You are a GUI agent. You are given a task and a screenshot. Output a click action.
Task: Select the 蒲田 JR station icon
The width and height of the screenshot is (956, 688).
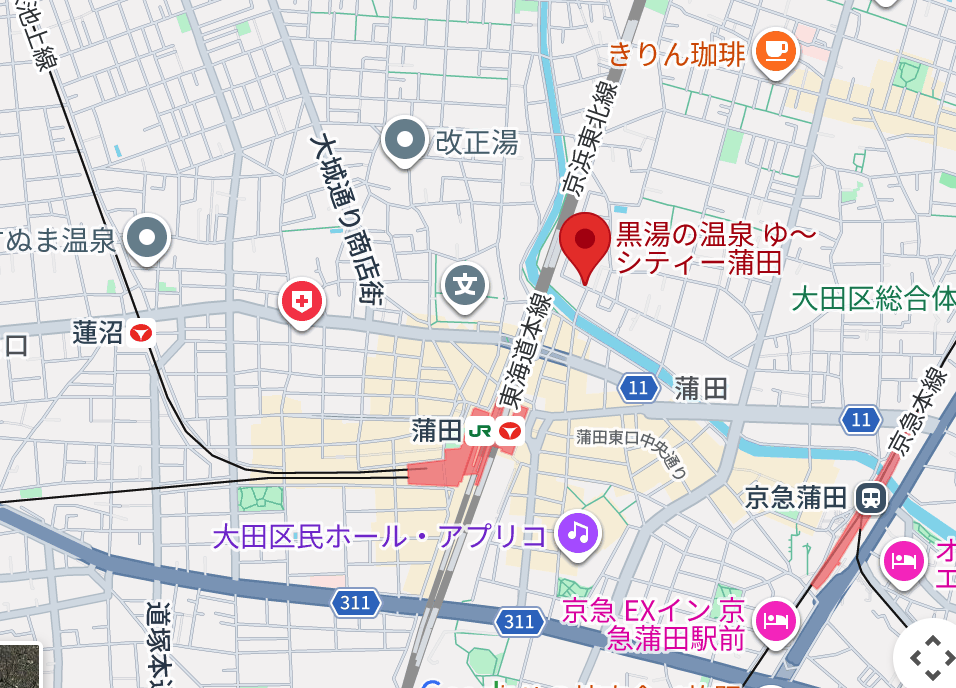tap(480, 432)
